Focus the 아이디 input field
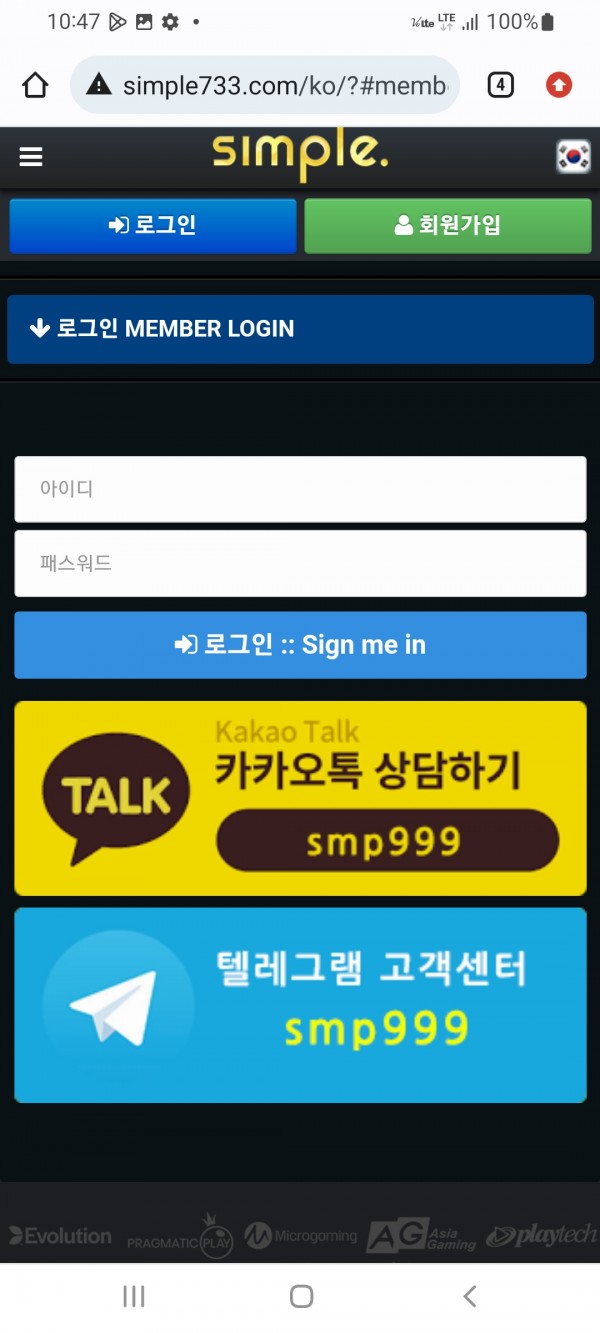Image resolution: width=600 pixels, height=1333 pixels. (x=300, y=489)
